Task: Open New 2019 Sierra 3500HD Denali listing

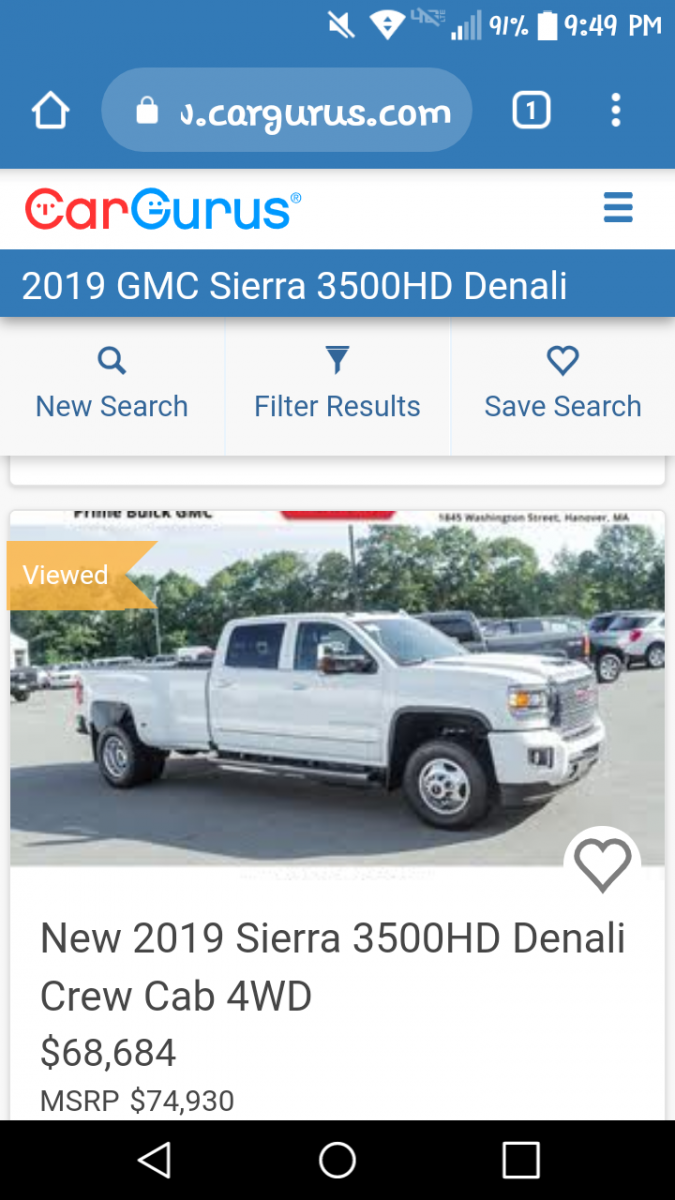Action: pos(332,967)
